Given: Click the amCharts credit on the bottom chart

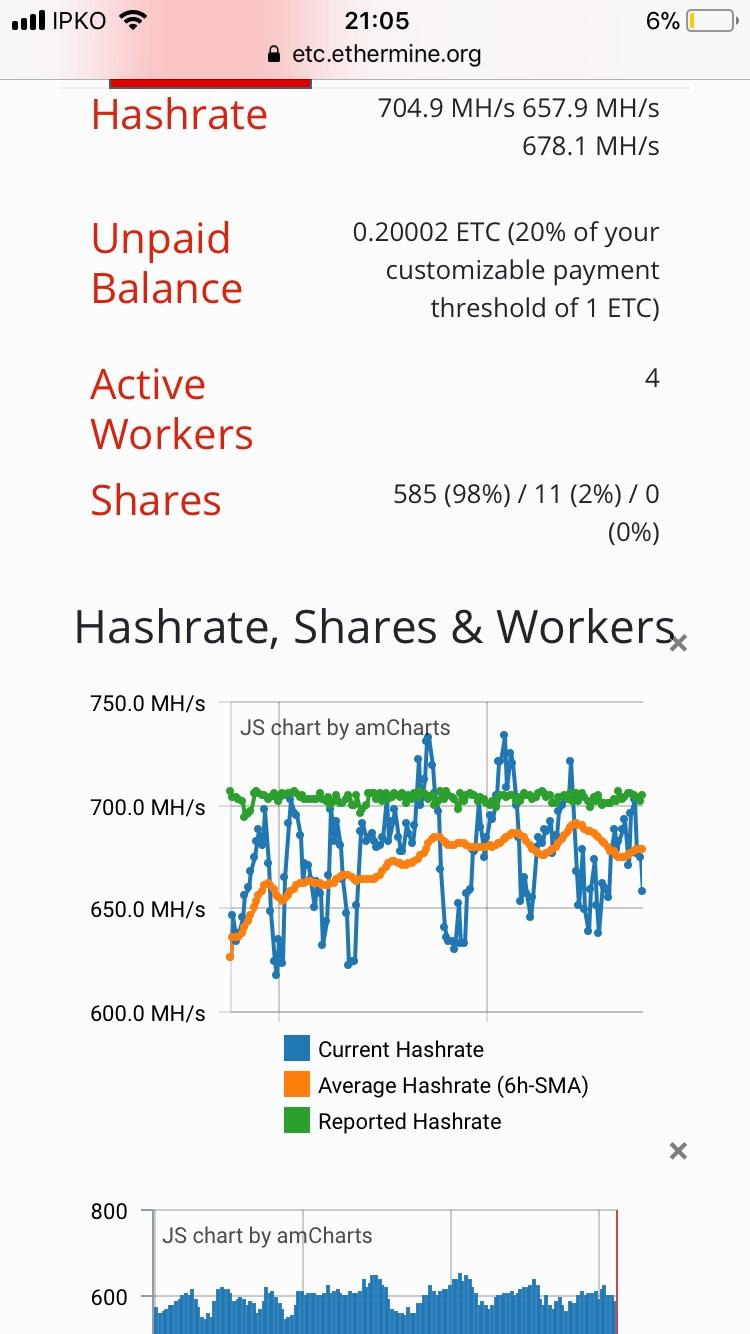Looking at the screenshot, I should tap(266, 1236).
